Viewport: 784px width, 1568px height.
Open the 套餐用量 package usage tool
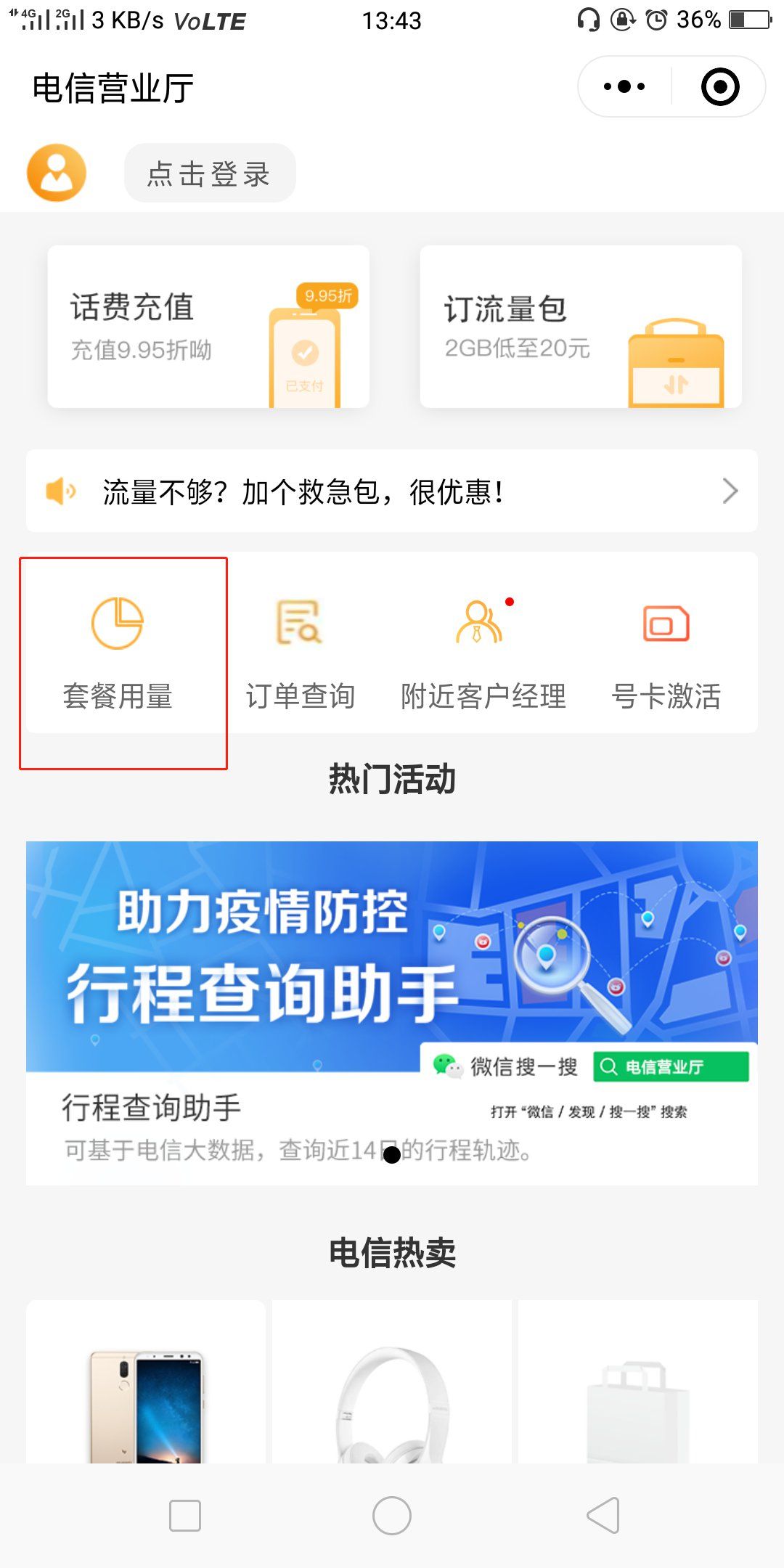point(122,653)
